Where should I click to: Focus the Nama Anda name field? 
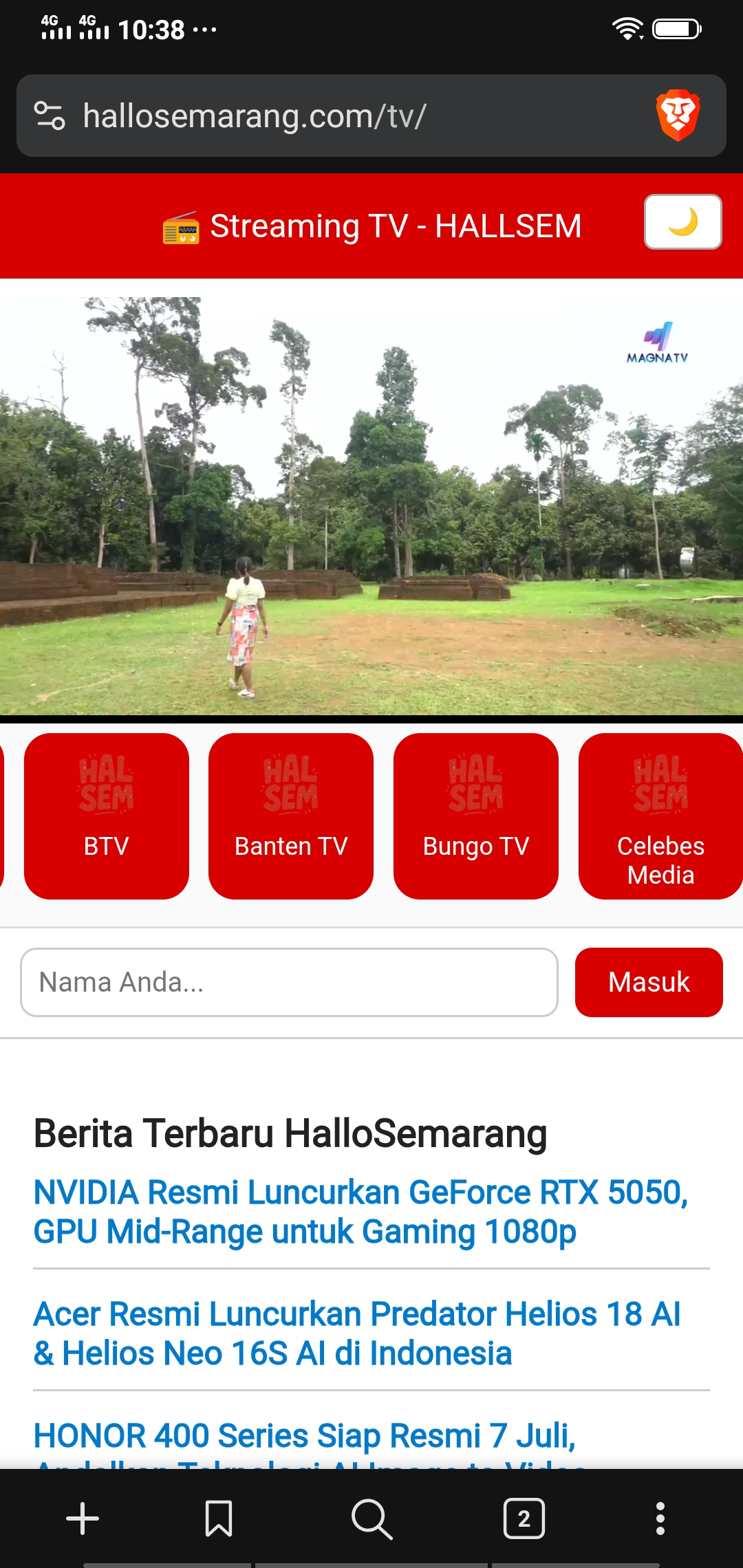pyautogui.click(x=289, y=982)
